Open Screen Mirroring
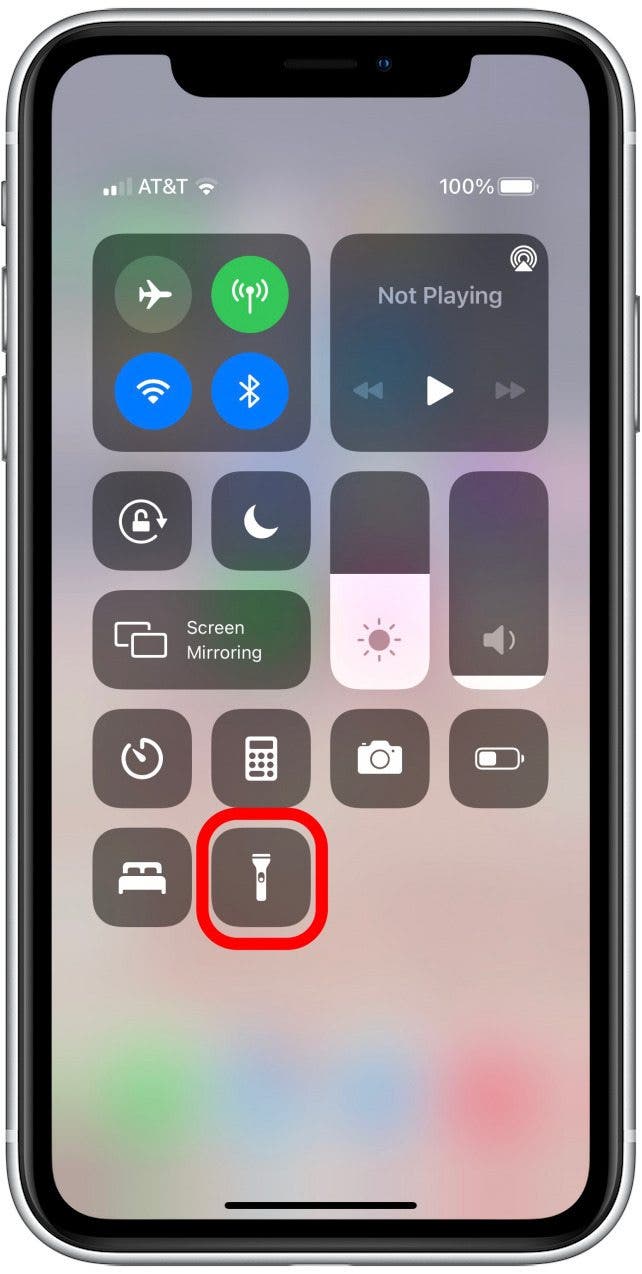The width and height of the screenshot is (642, 1274). (x=202, y=640)
